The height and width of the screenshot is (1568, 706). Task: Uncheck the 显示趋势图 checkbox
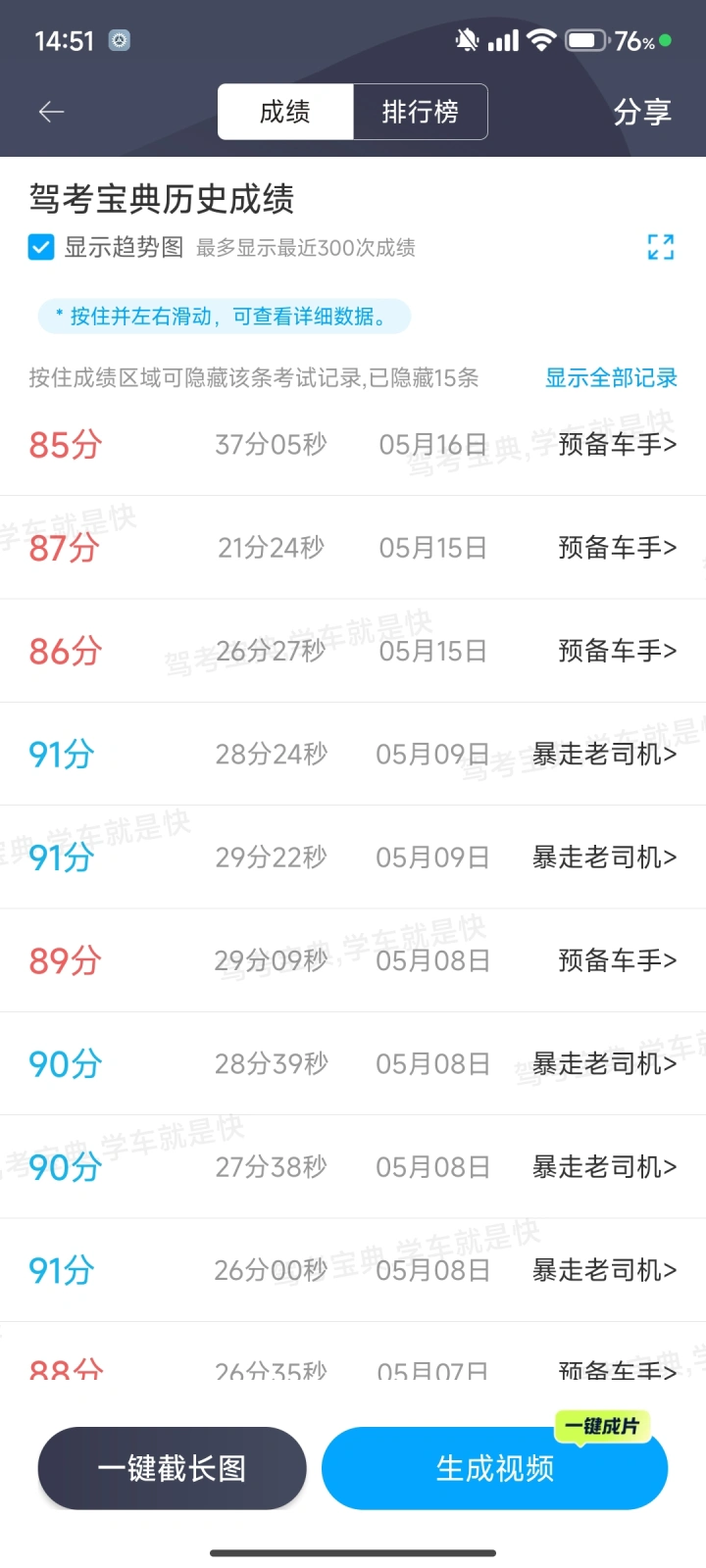click(x=41, y=247)
